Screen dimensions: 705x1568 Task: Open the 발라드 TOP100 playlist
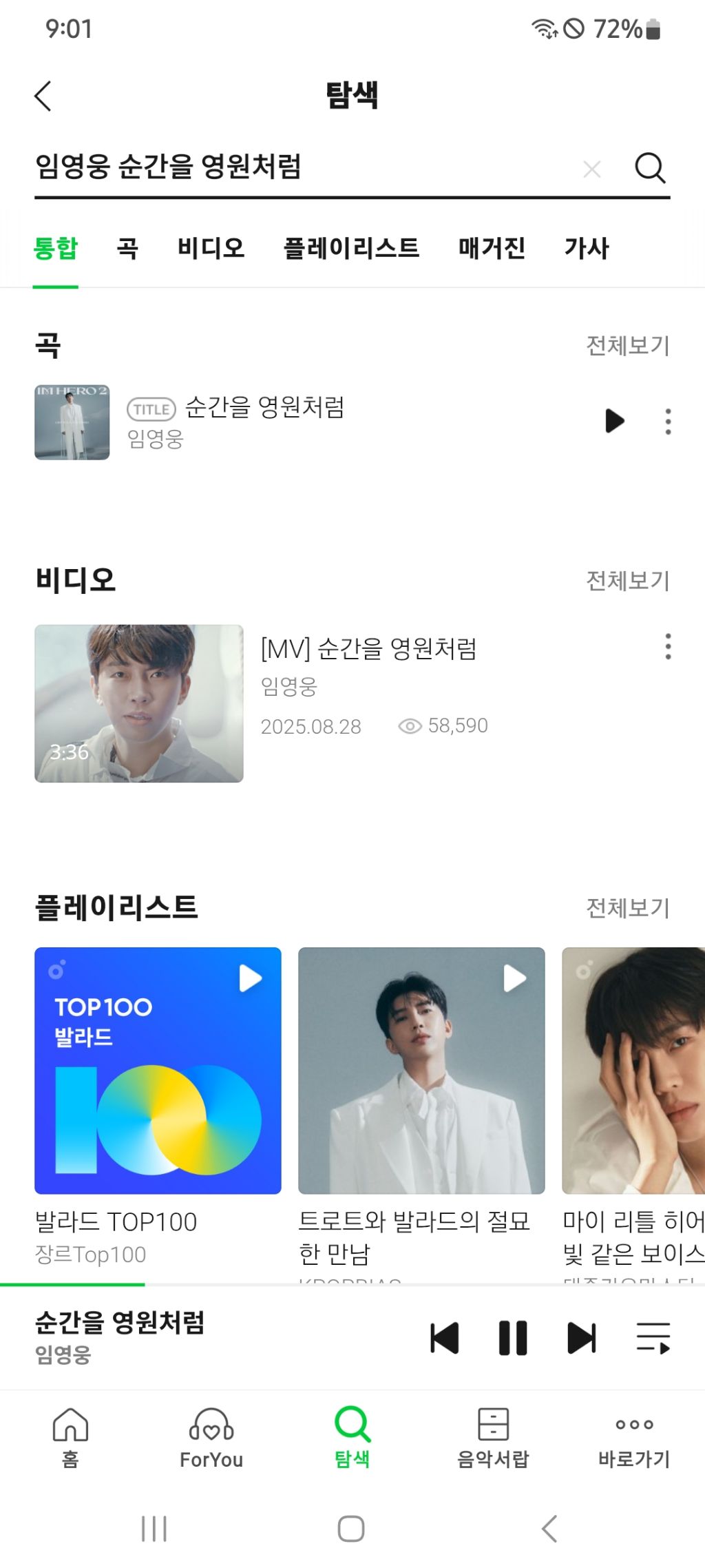point(158,1070)
